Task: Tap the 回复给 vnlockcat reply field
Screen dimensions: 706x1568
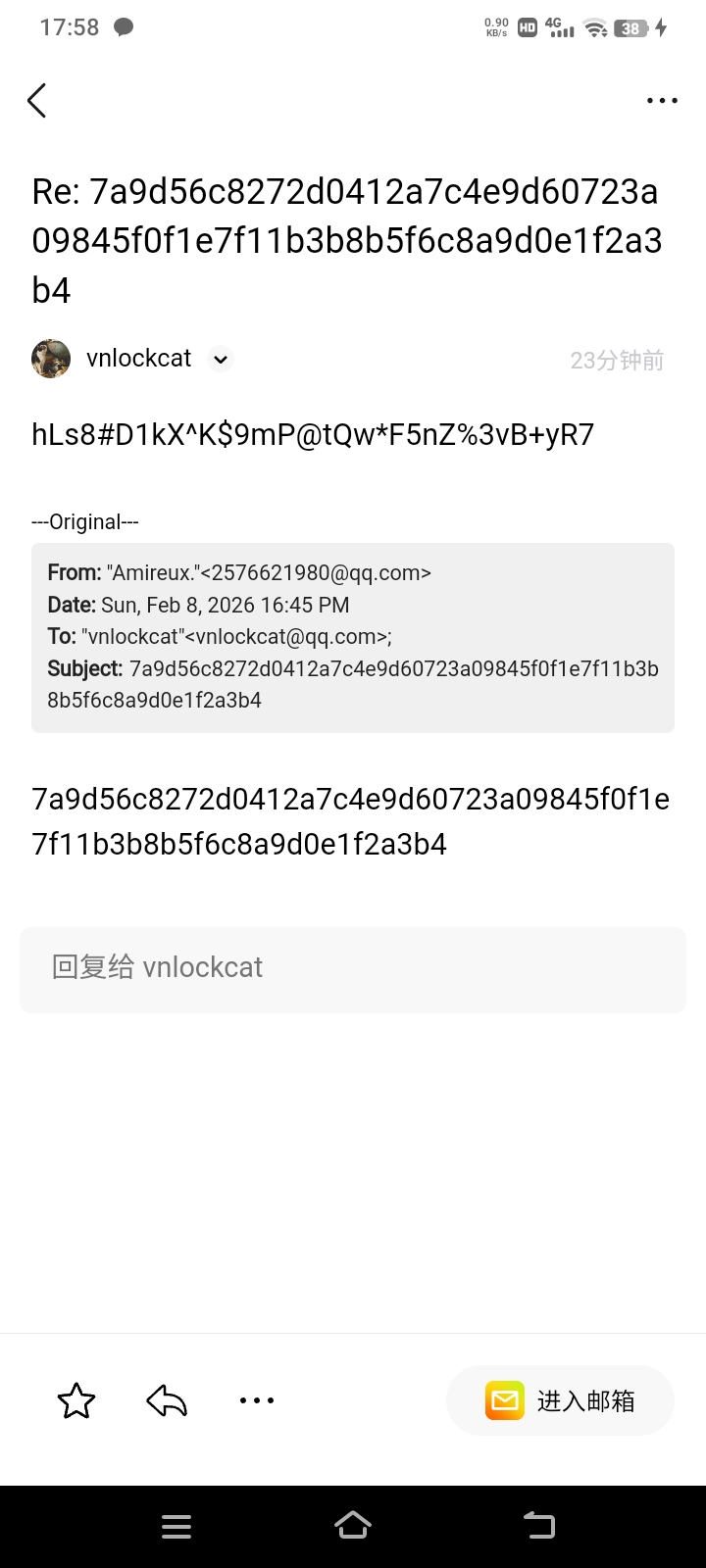Action: point(353,968)
